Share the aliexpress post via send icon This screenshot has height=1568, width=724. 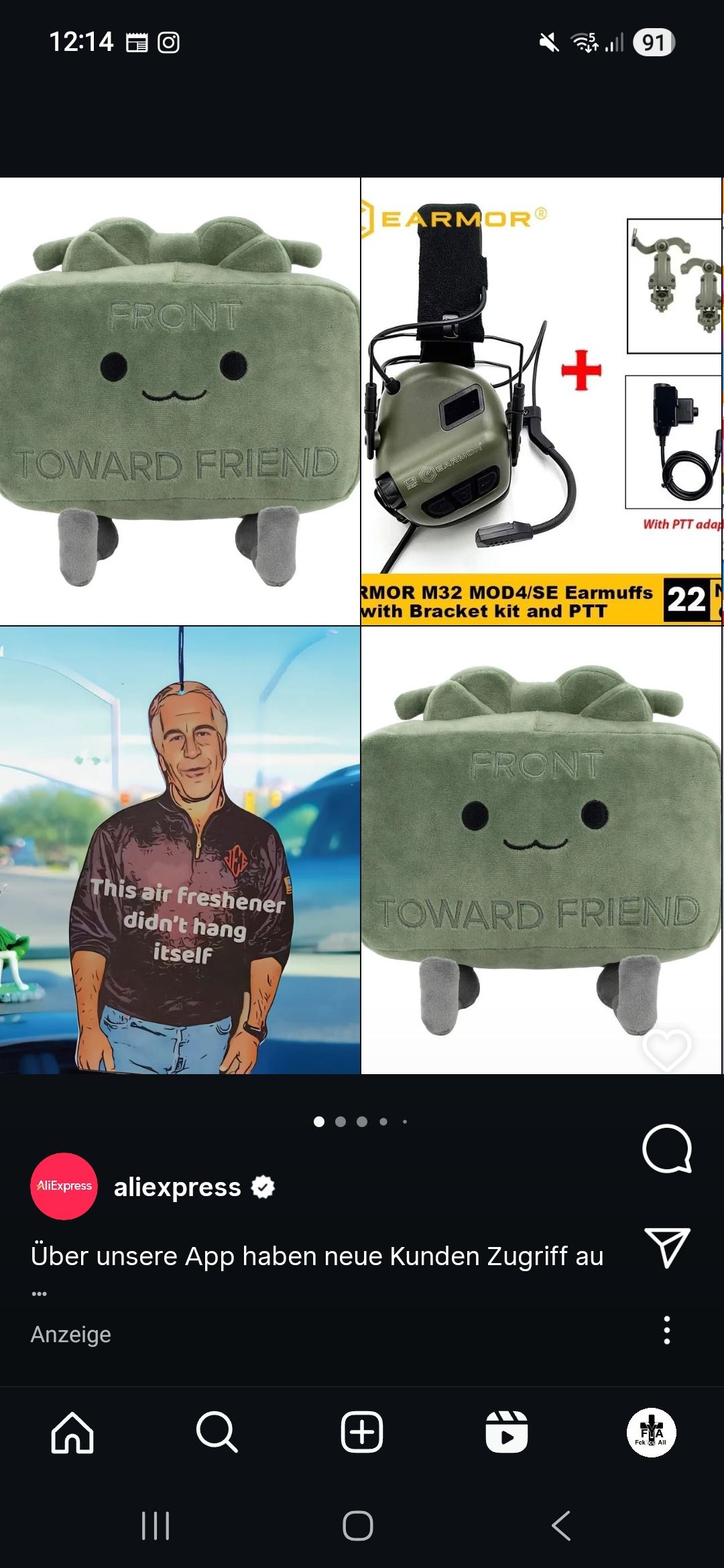[x=666, y=1247]
